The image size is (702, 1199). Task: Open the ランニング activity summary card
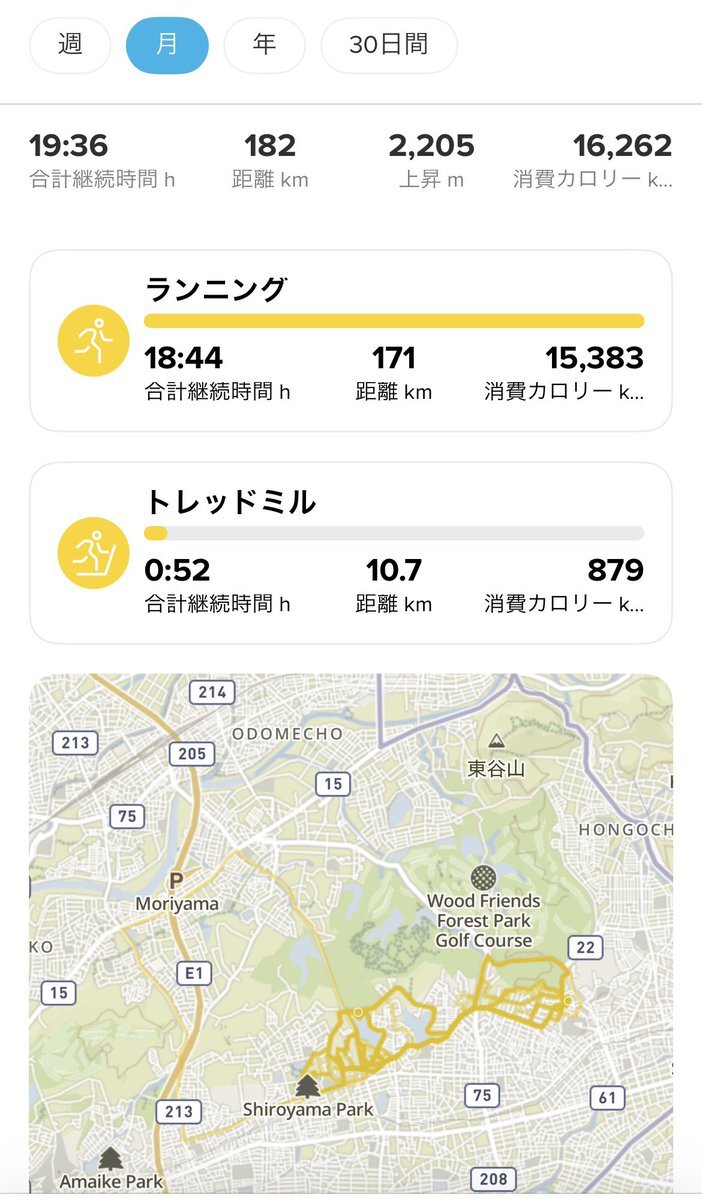coord(351,341)
